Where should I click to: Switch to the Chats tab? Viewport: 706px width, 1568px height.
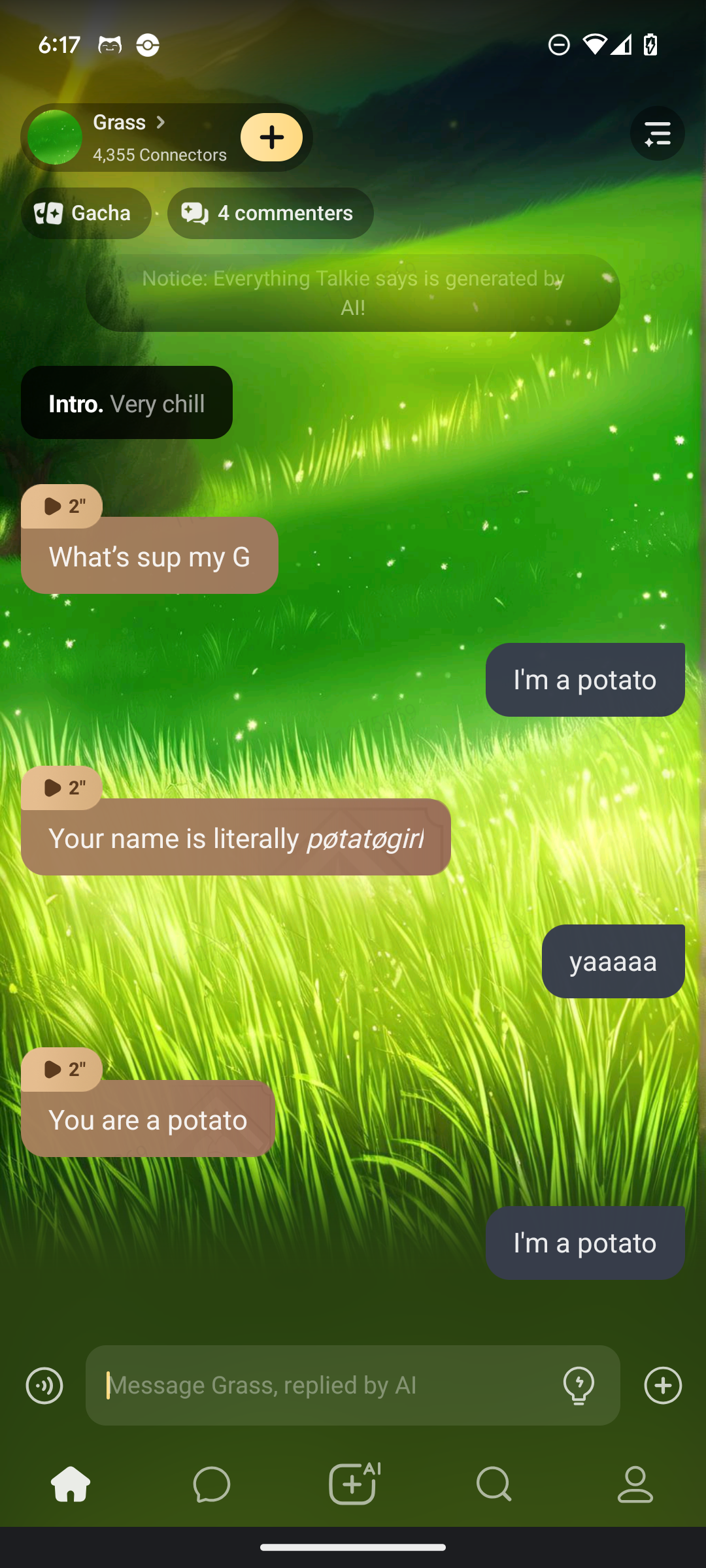[212, 1484]
